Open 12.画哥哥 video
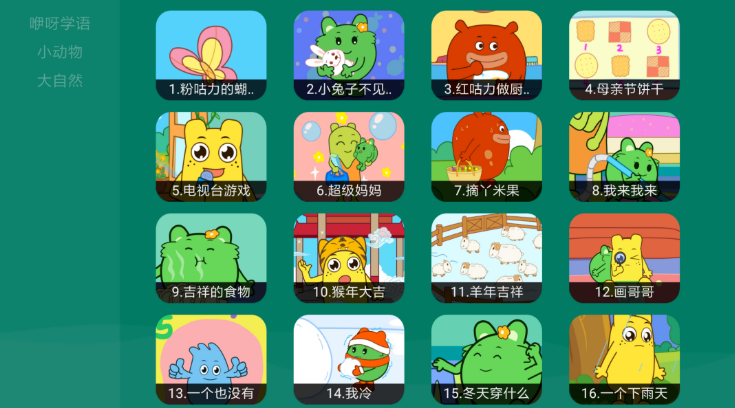Screen dimensions: 735x408 click(x=624, y=258)
